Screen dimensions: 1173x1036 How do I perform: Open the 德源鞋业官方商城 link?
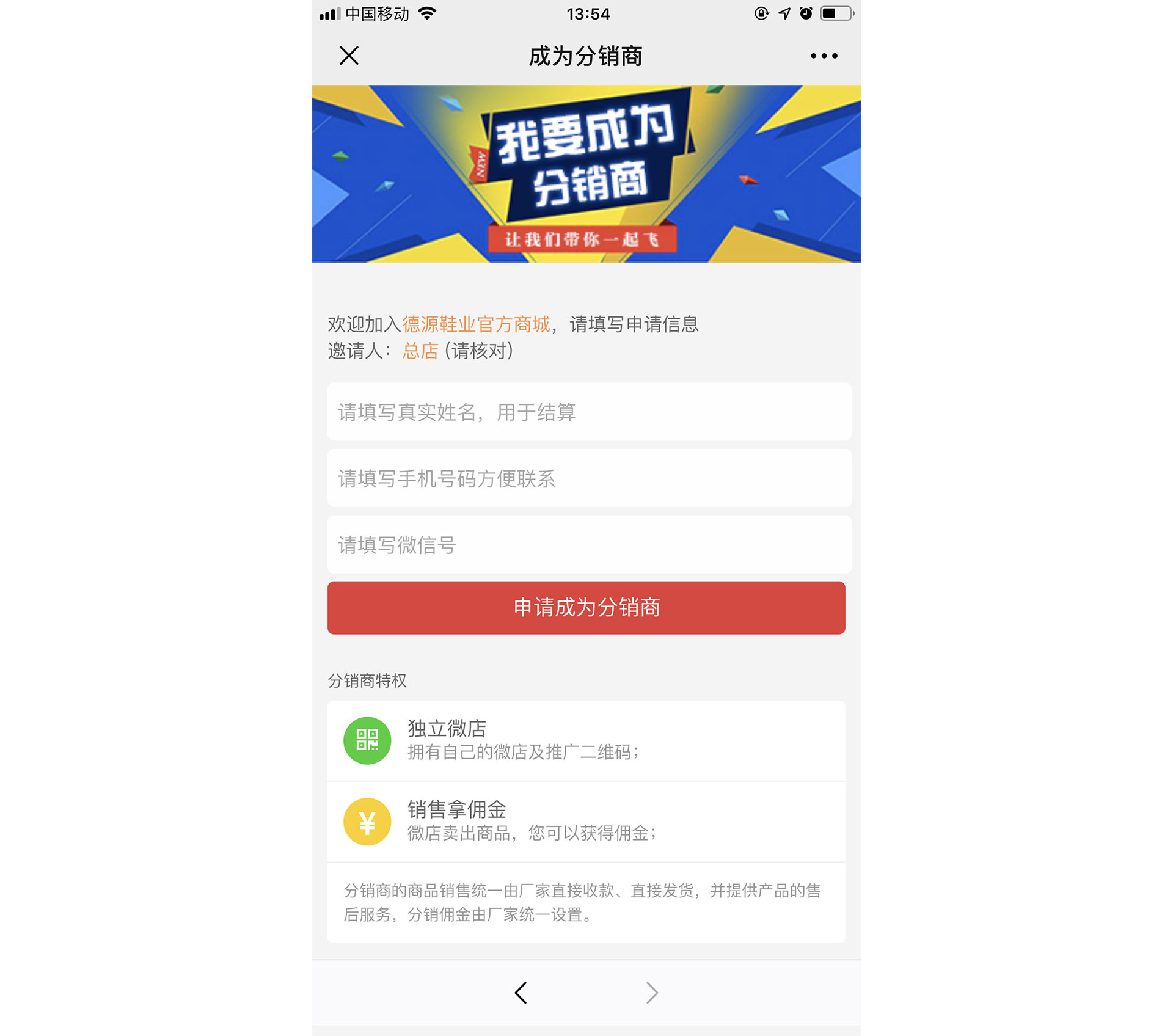tap(476, 324)
